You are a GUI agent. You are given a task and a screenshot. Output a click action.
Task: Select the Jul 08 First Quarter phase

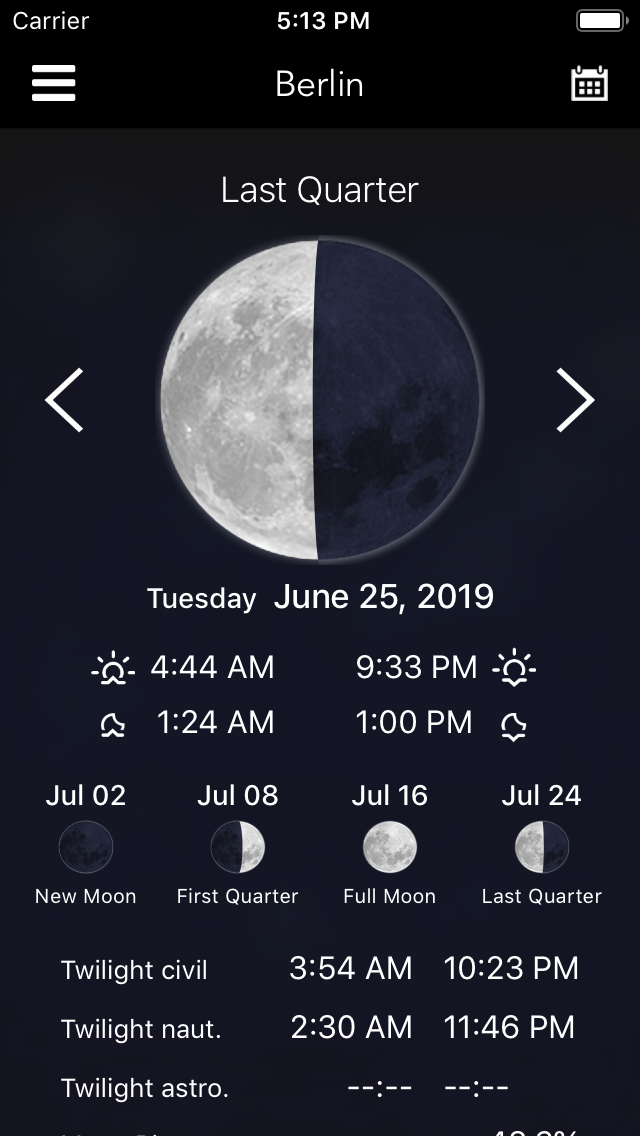point(238,847)
